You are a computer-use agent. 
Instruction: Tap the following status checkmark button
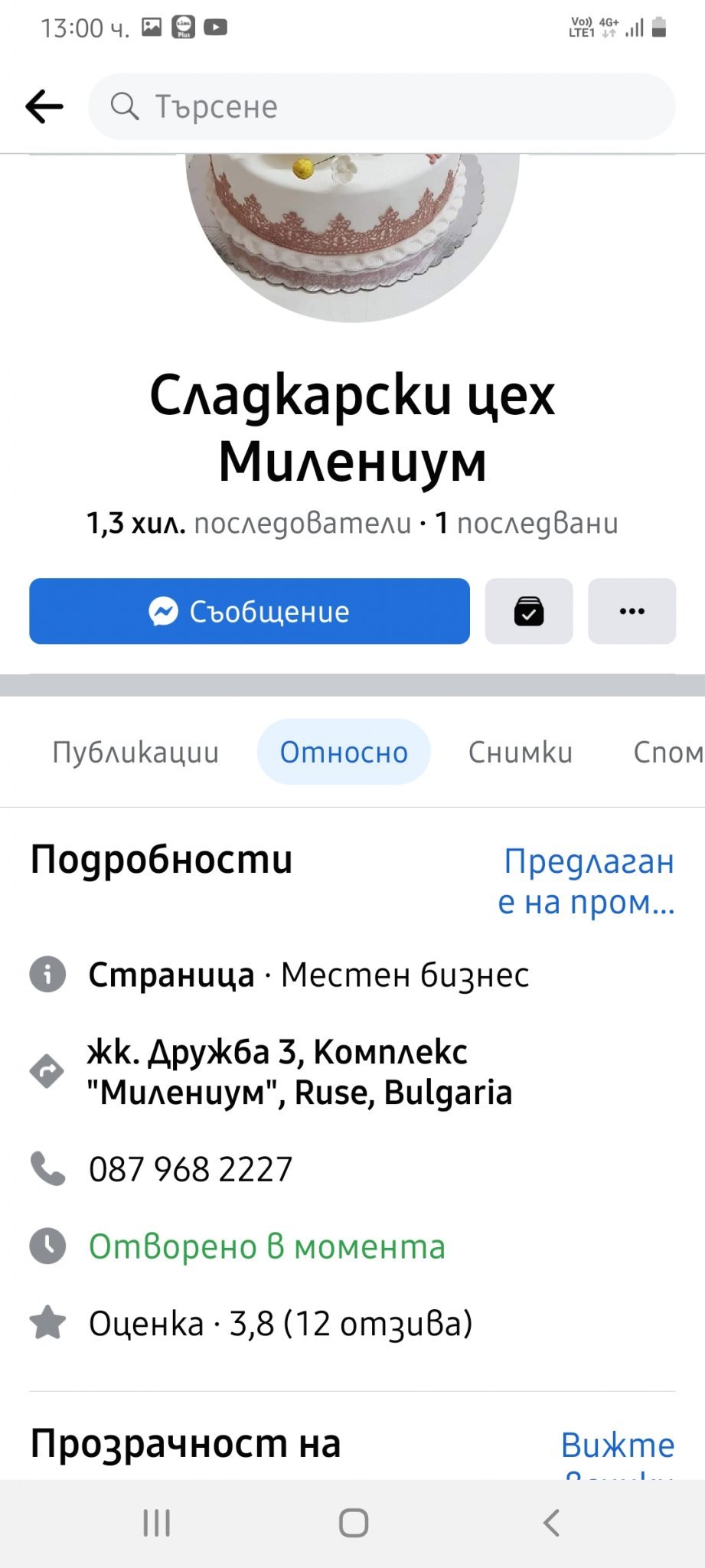click(529, 611)
